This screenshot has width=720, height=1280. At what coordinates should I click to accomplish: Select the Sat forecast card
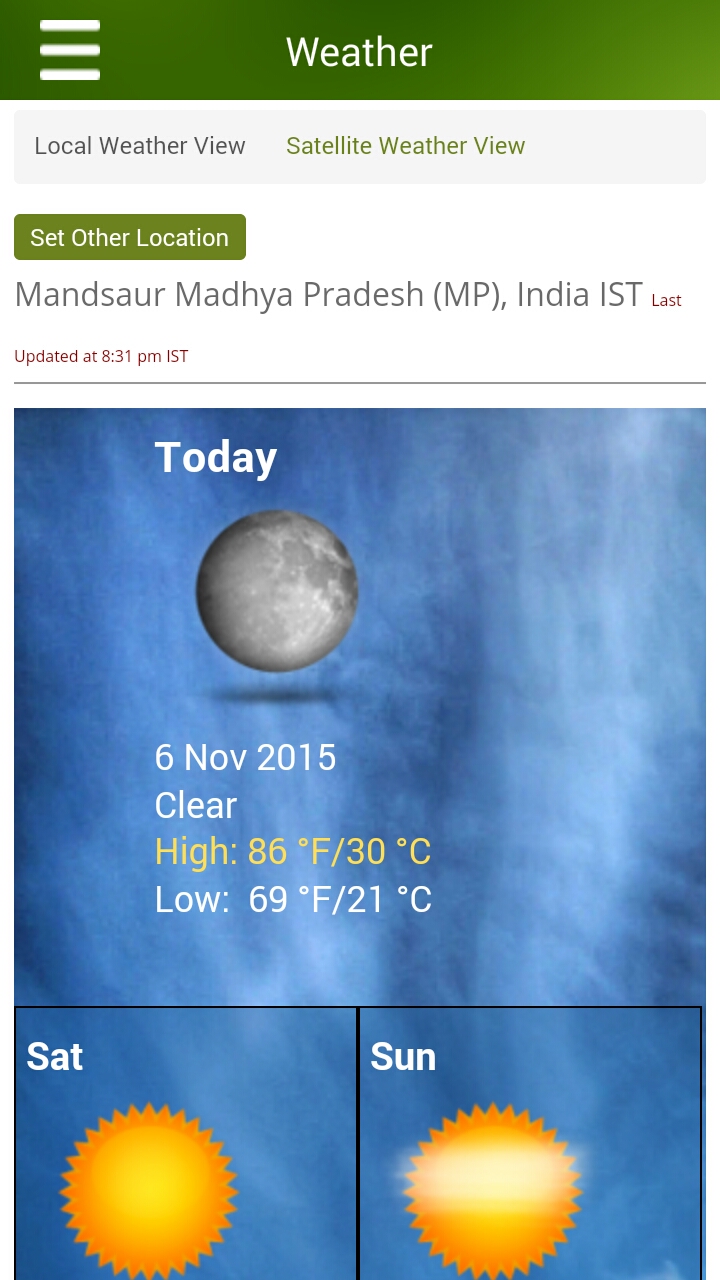point(186,1143)
